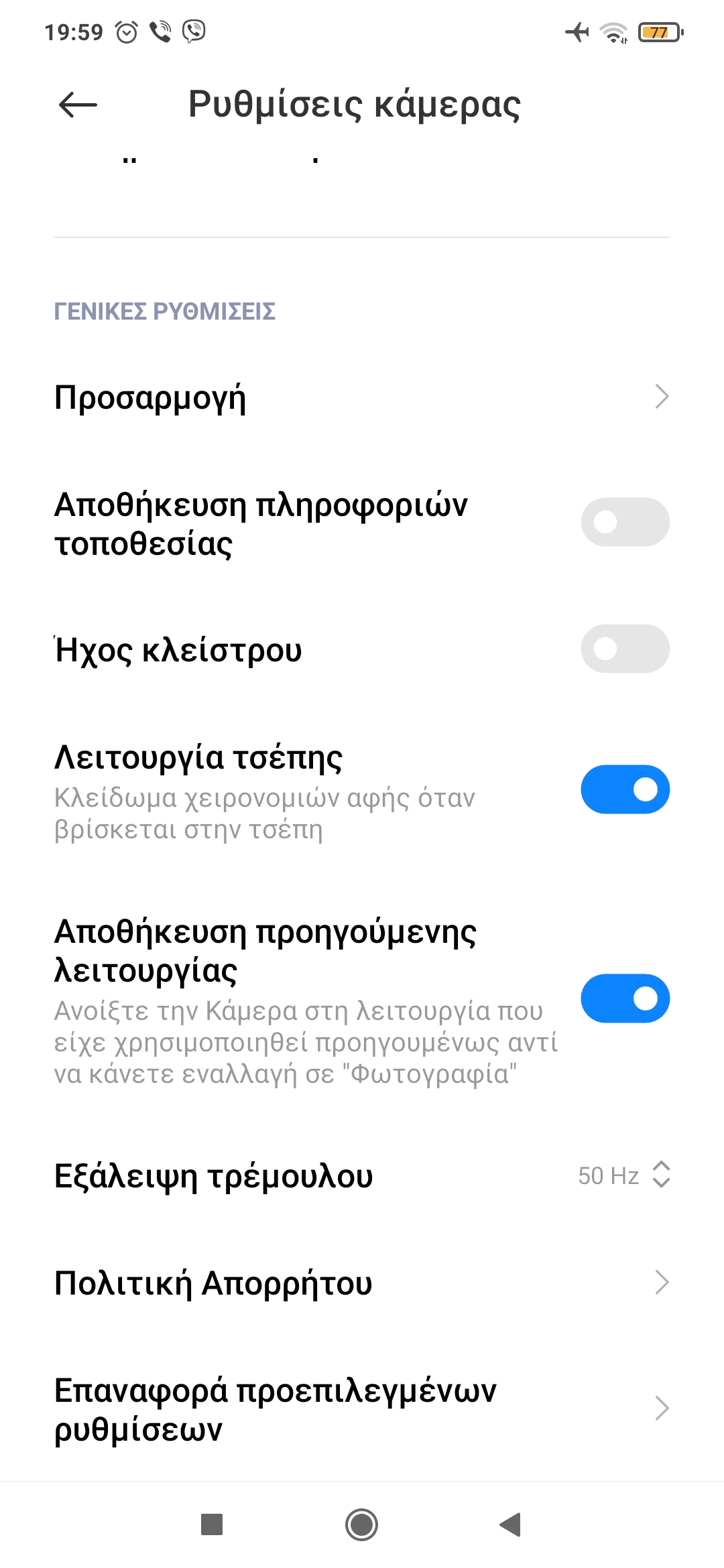Screen dimensions: 724x1568
Task: Disable Λειτουργία τσέπης switch
Action: coord(625,789)
